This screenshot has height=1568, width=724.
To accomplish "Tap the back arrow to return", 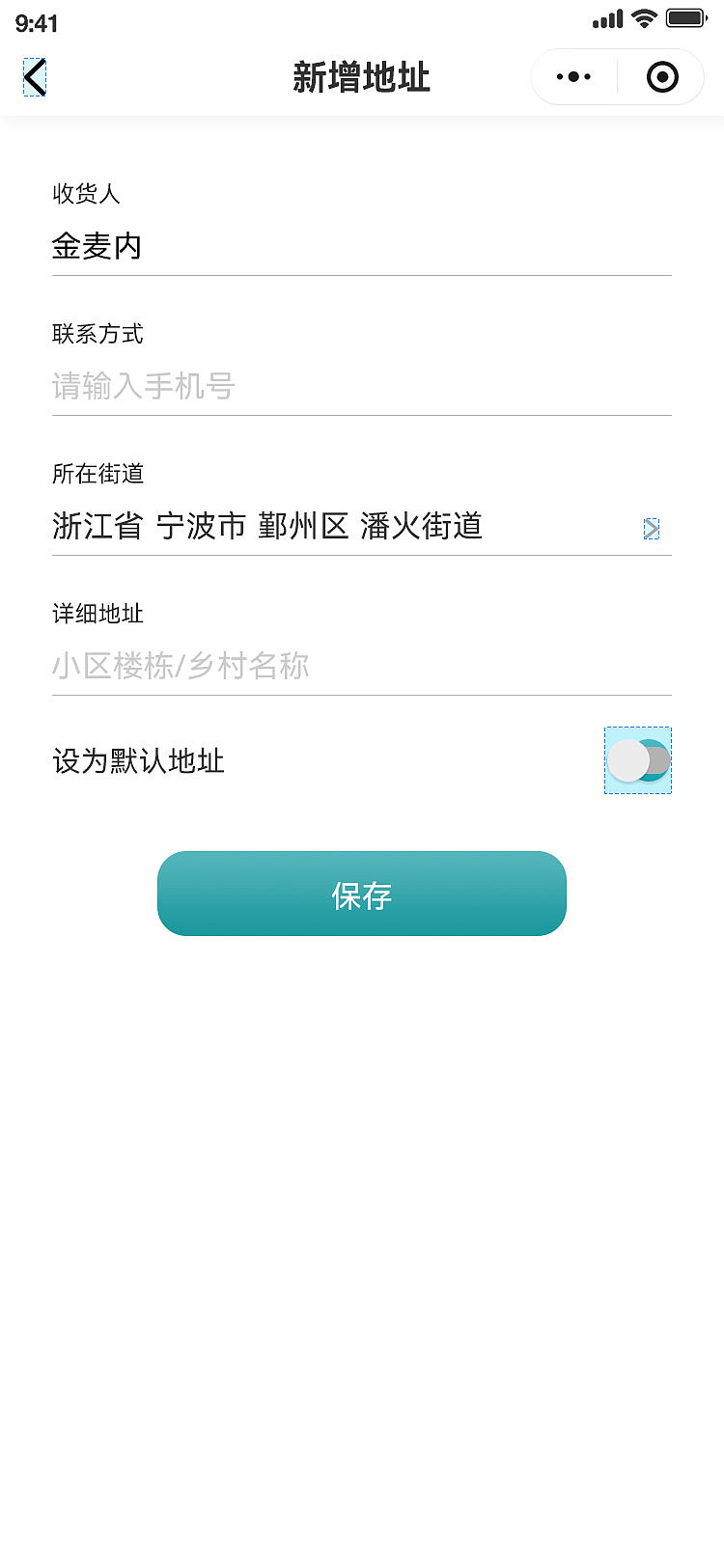I will (34, 76).
